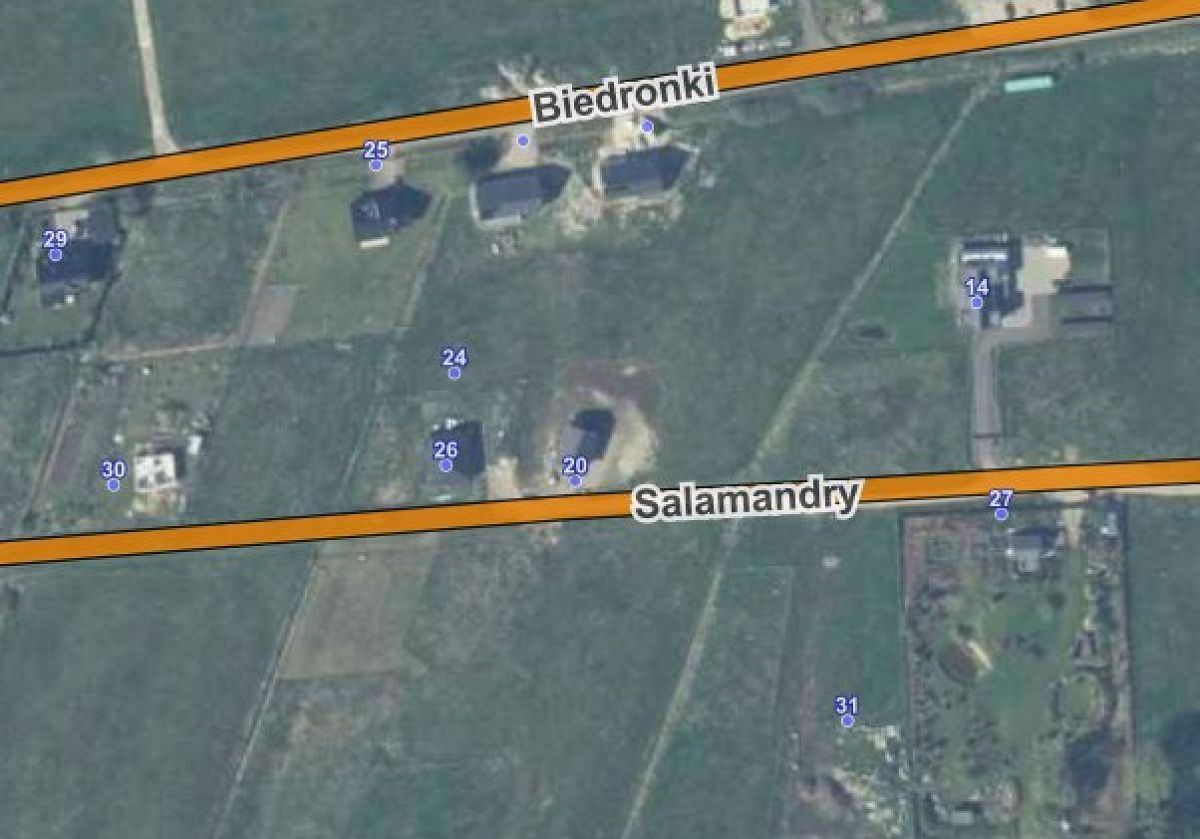Open address point 31

click(847, 720)
